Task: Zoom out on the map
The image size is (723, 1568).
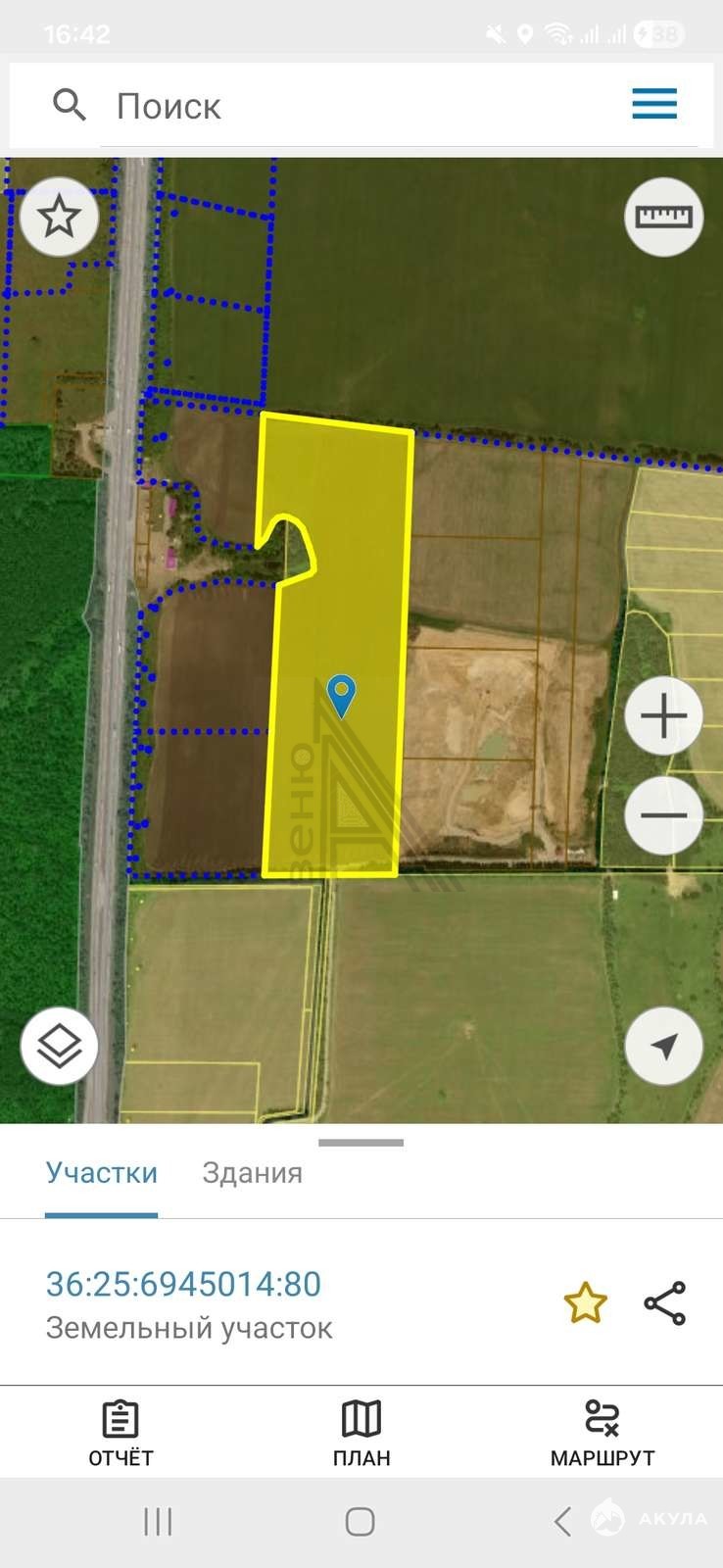Action: (663, 815)
